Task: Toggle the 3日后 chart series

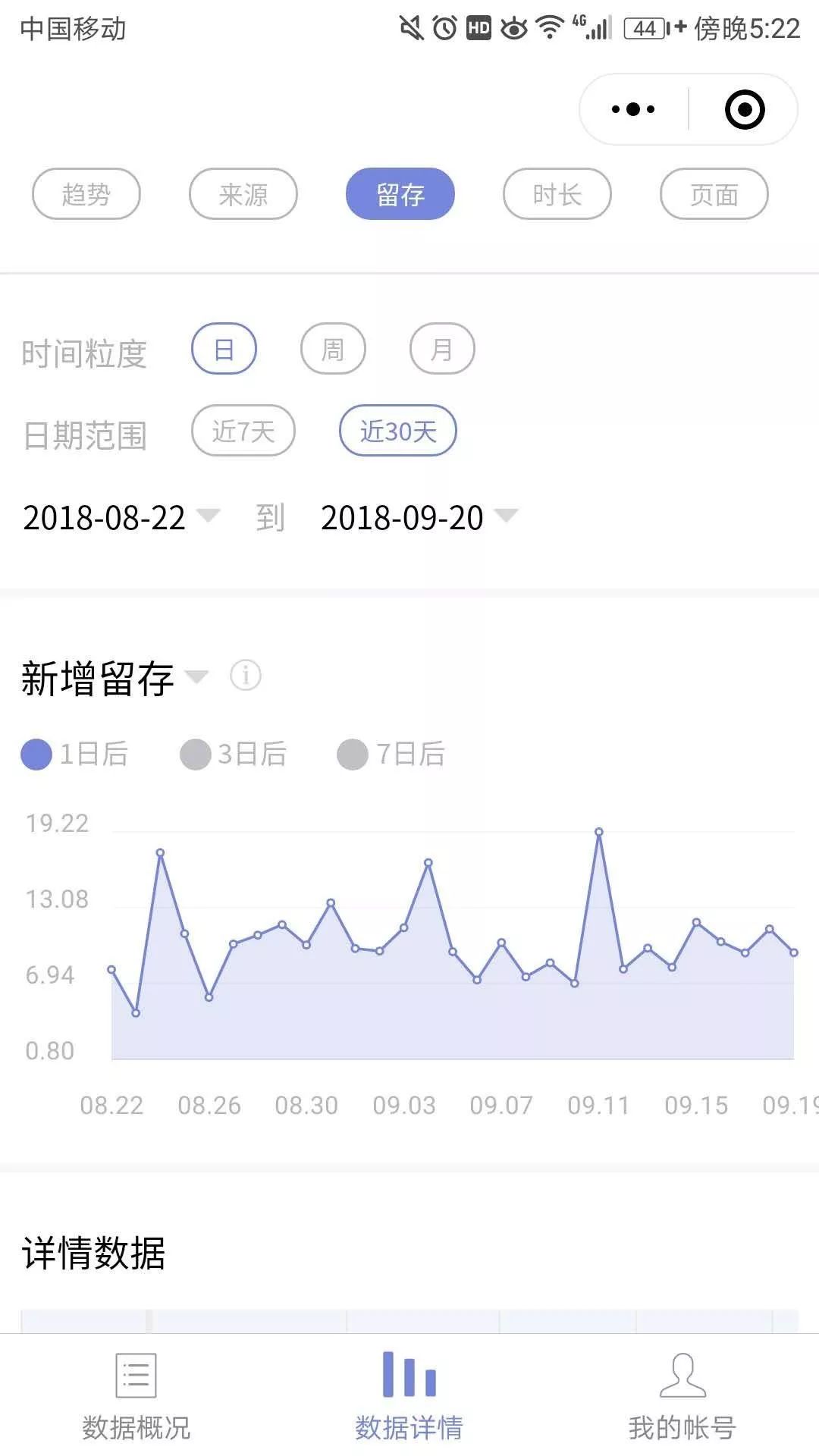Action: click(x=233, y=754)
